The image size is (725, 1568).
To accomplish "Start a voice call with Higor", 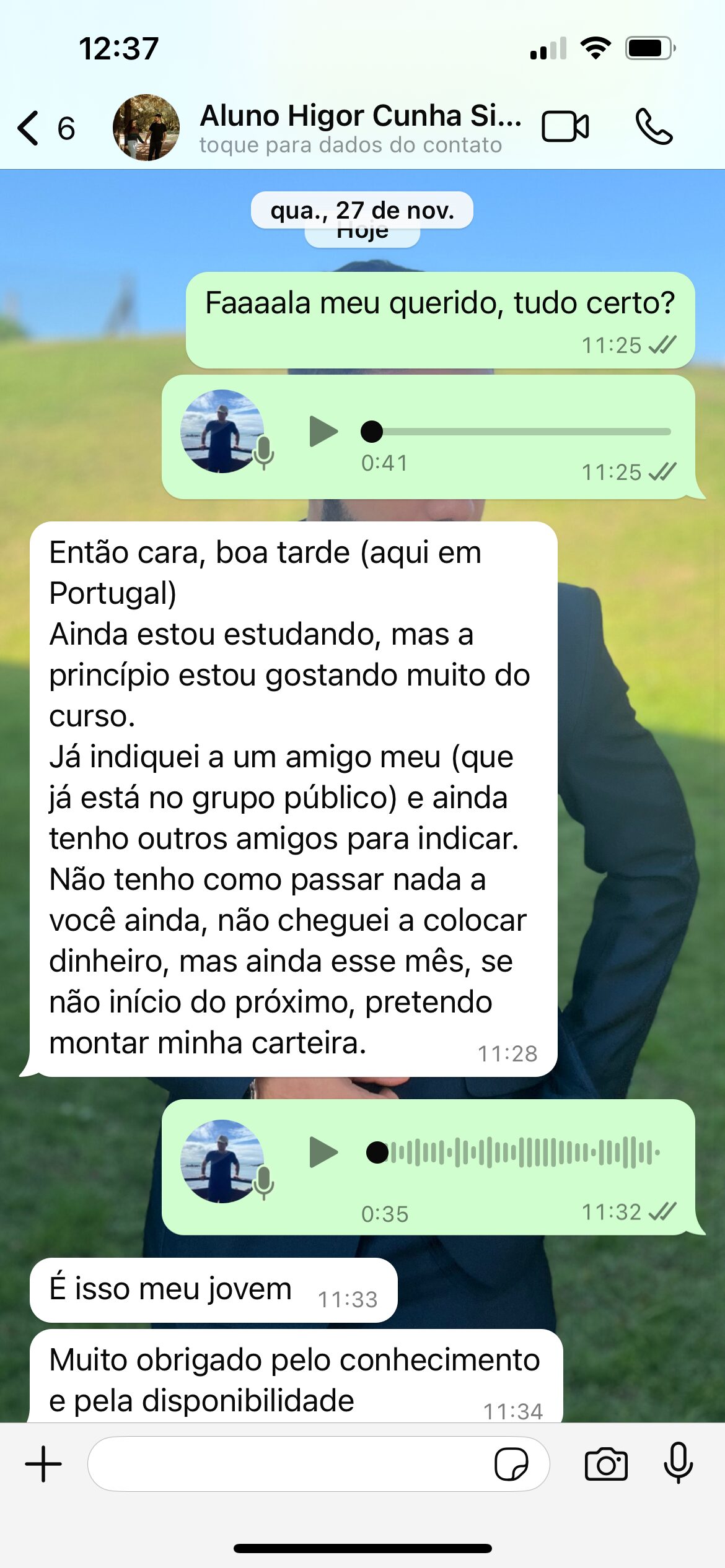I will 653,127.
